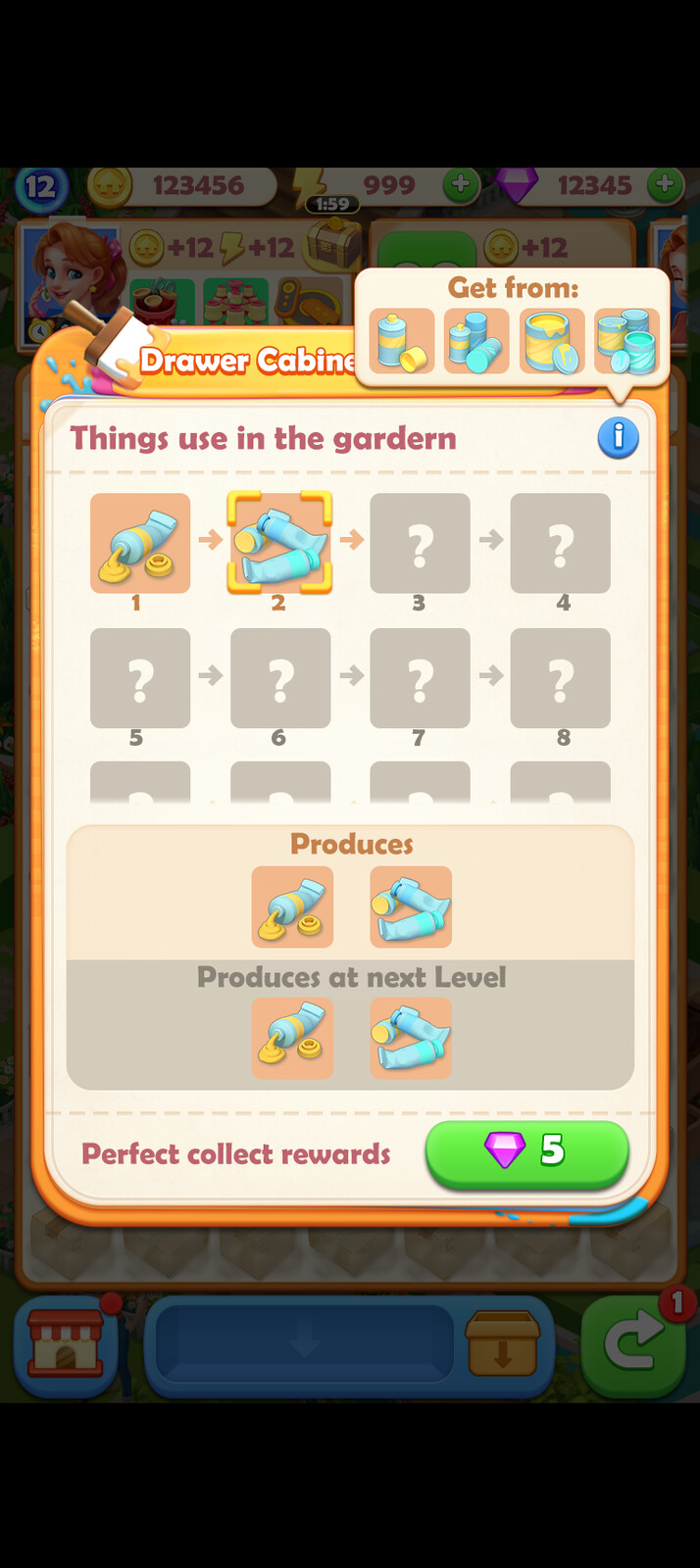Tap locked item 8 question mark tile

[x=560, y=678]
